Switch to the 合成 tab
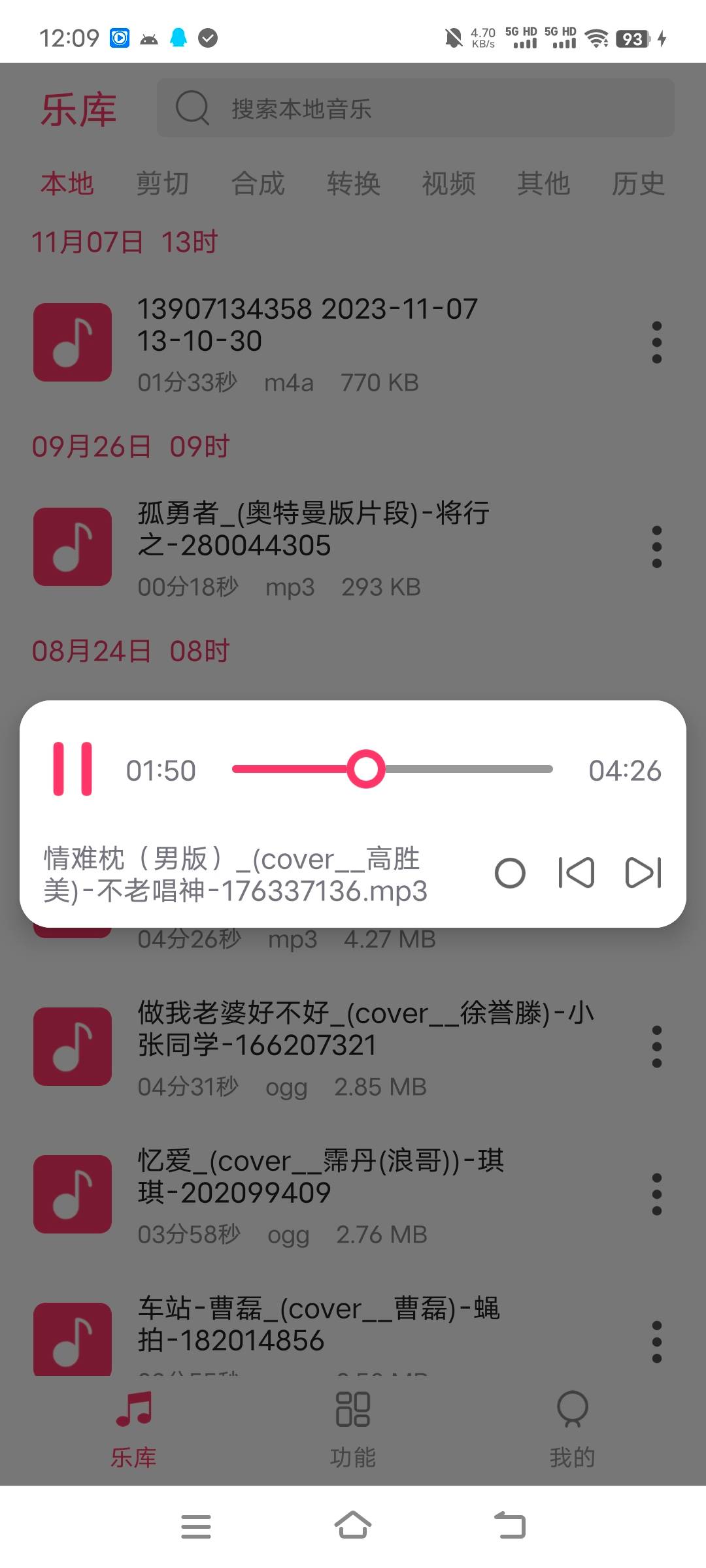The height and width of the screenshot is (1568, 706). coord(258,184)
